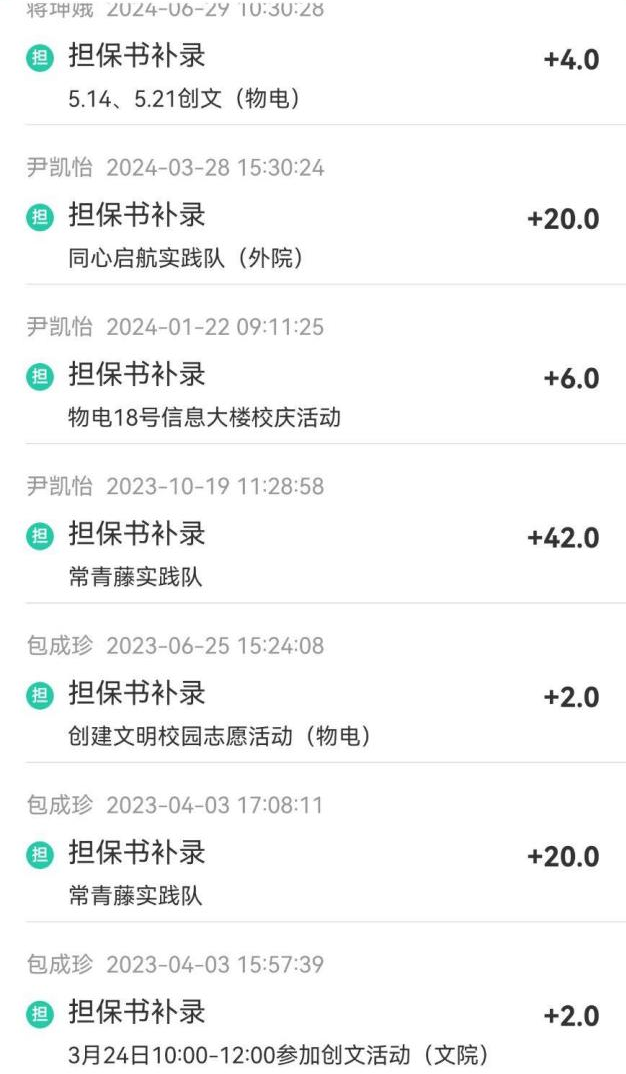This screenshot has height=1074, width=626.
Task: View the 创建文明校园志愿活动（物电） entry
Action: [x=312, y=715]
